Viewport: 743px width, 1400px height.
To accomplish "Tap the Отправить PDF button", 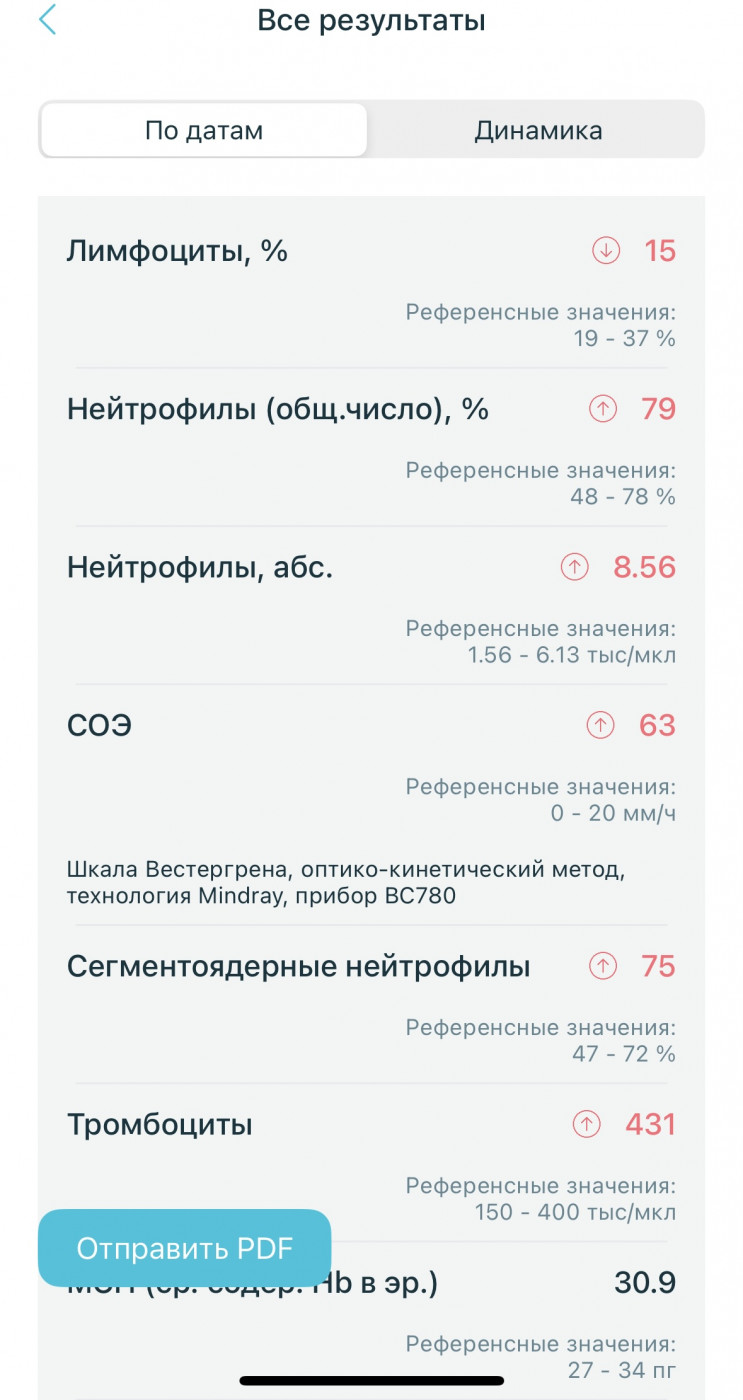I will [x=185, y=1248].
